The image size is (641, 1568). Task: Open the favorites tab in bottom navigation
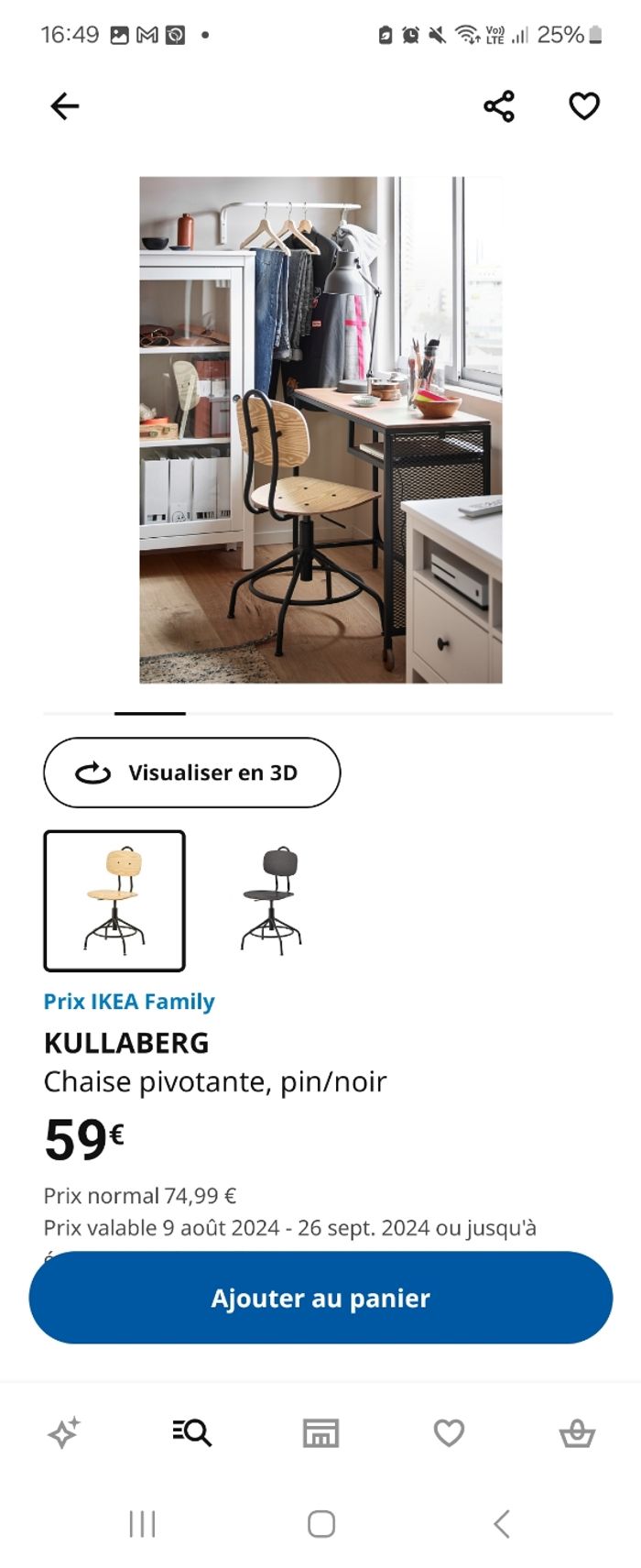[449, 1432]
